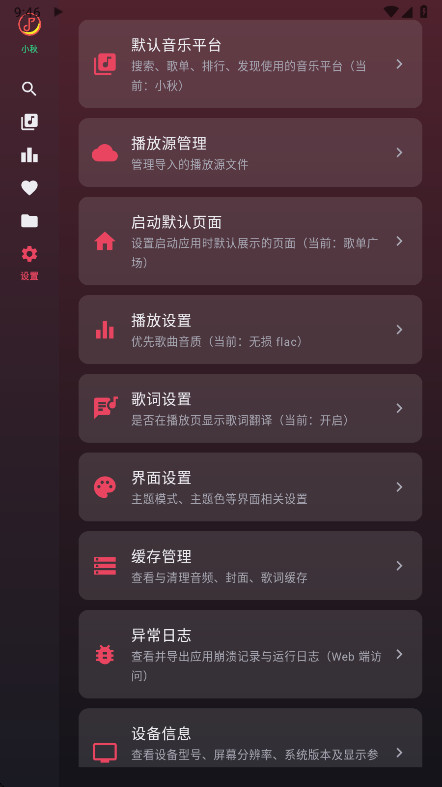Open search from the side rail
This screenshot has height=787, width=442.
29,89
